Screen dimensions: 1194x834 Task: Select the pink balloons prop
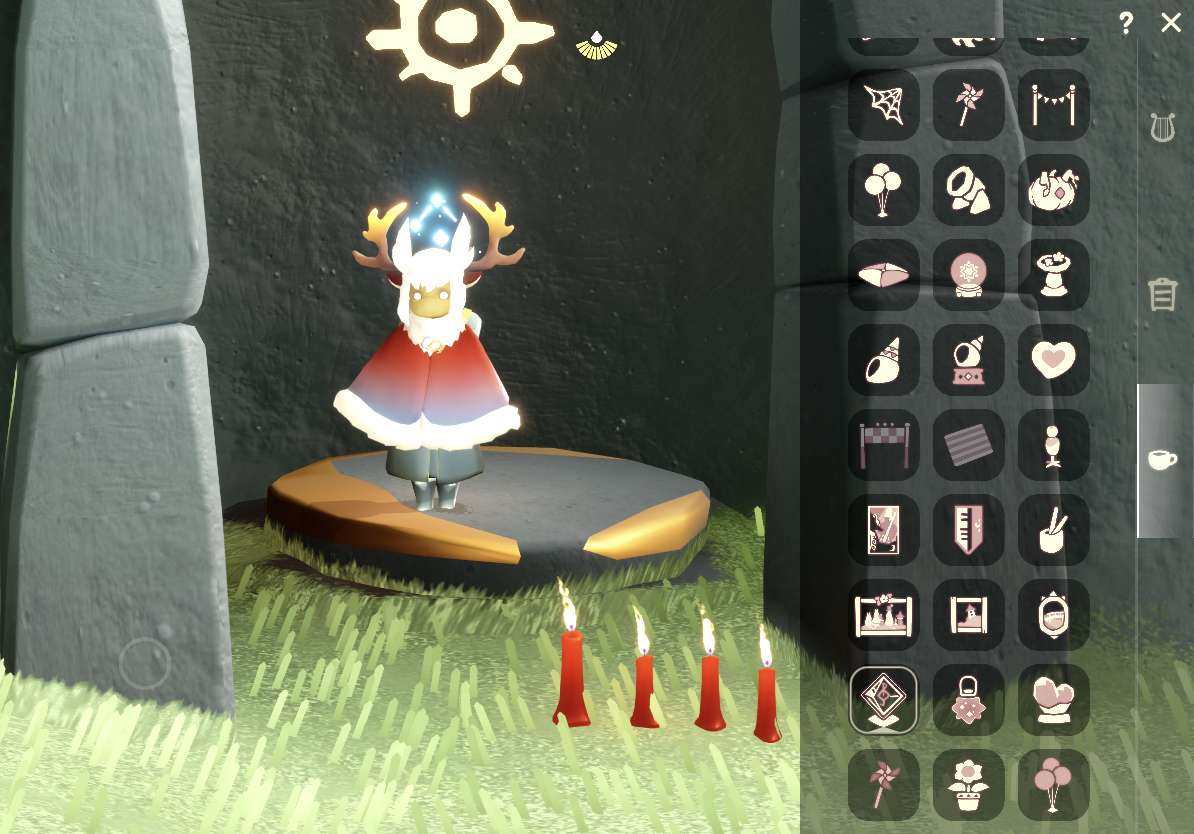pos(1054,785)
